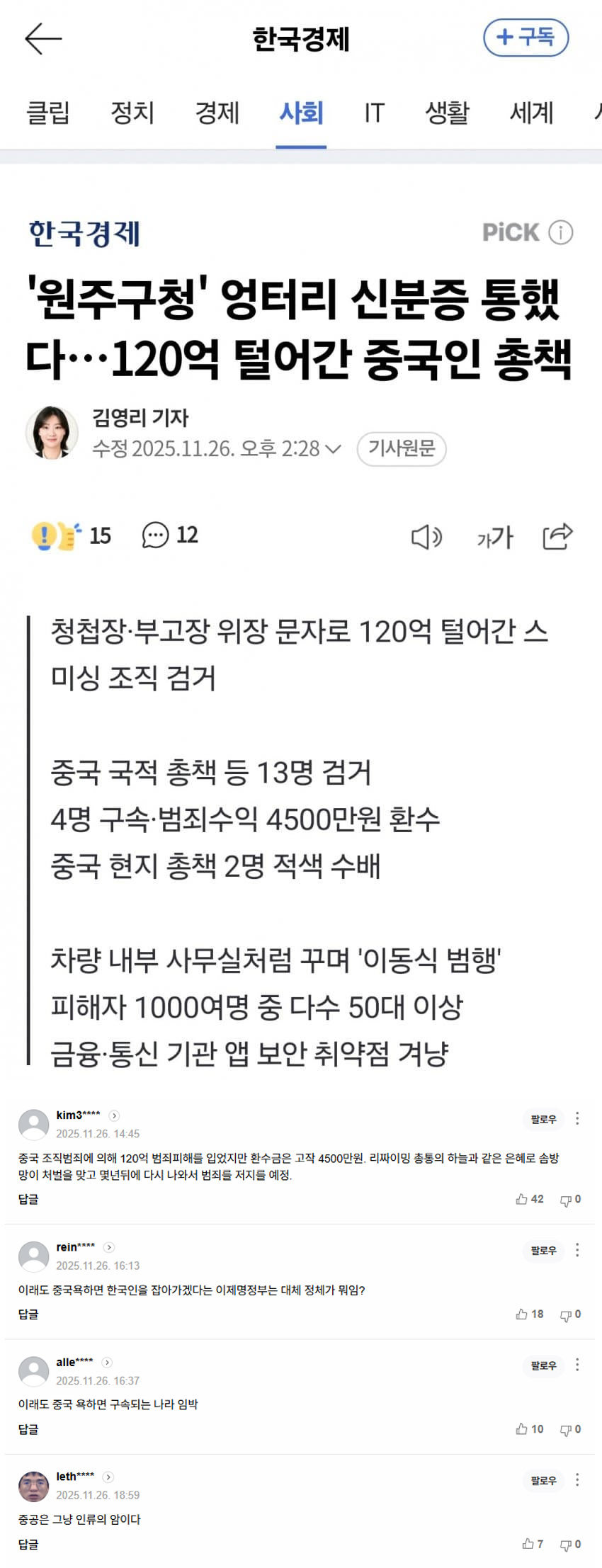Image resolution: width=602 pixels, height=1568 pixels.
Task: Go back with the arrow icon
Action: coord(43,38)
